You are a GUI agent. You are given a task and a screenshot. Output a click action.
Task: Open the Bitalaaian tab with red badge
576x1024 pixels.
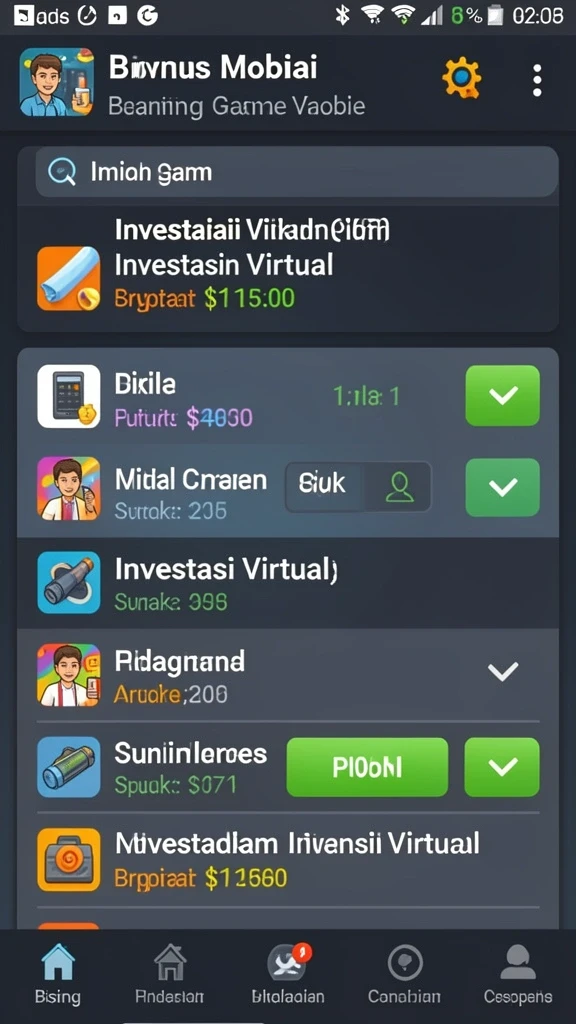coord(287,974)
